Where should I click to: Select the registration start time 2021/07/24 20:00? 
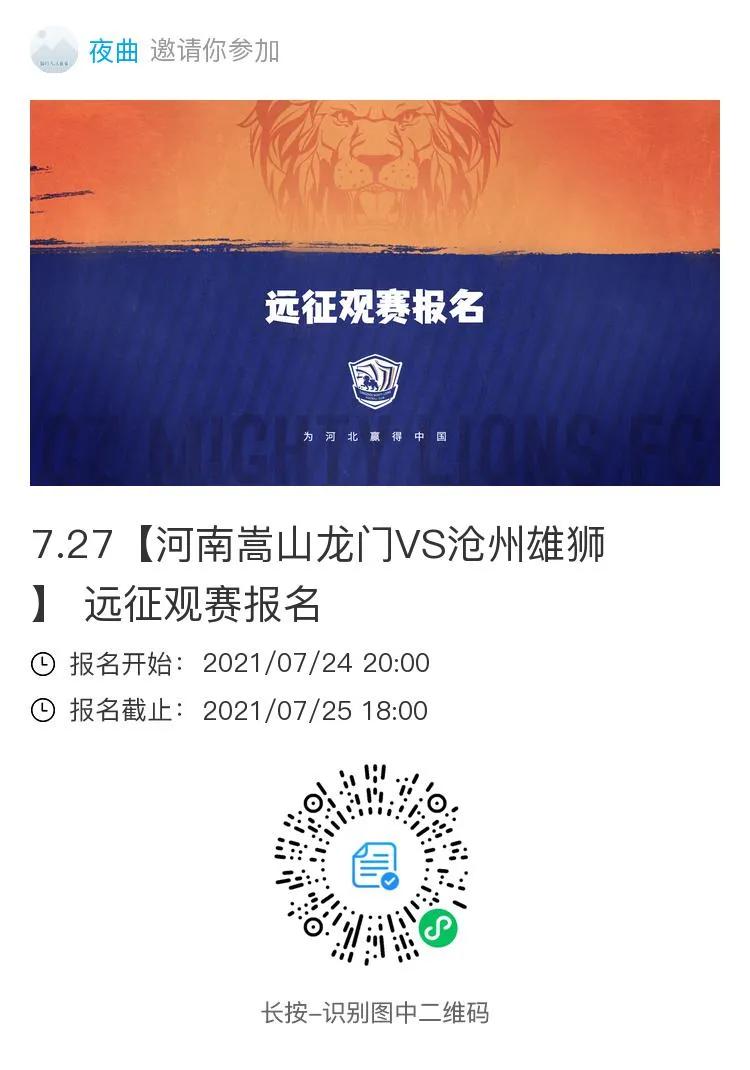[315, 662]
